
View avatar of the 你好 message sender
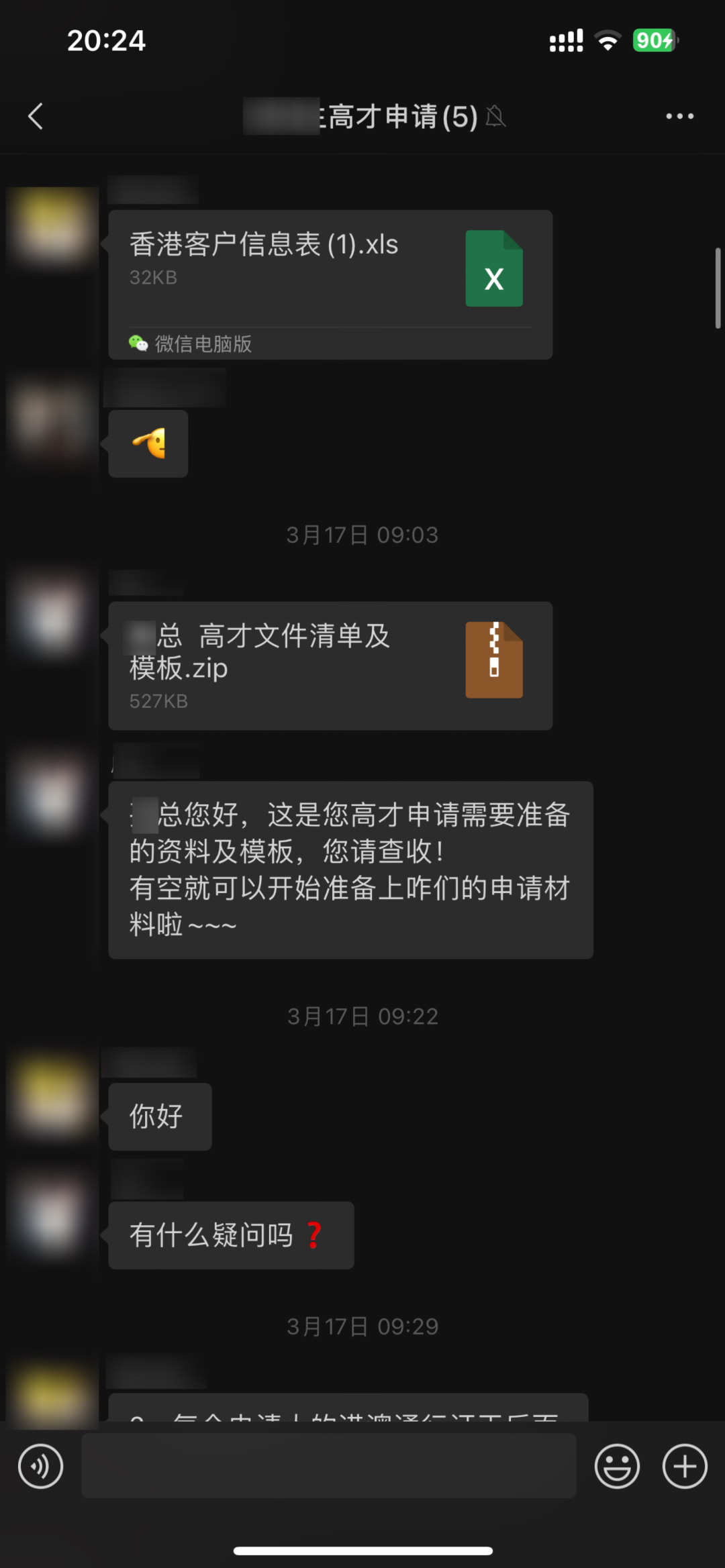pyautogui.click(x=52, y=1097)
